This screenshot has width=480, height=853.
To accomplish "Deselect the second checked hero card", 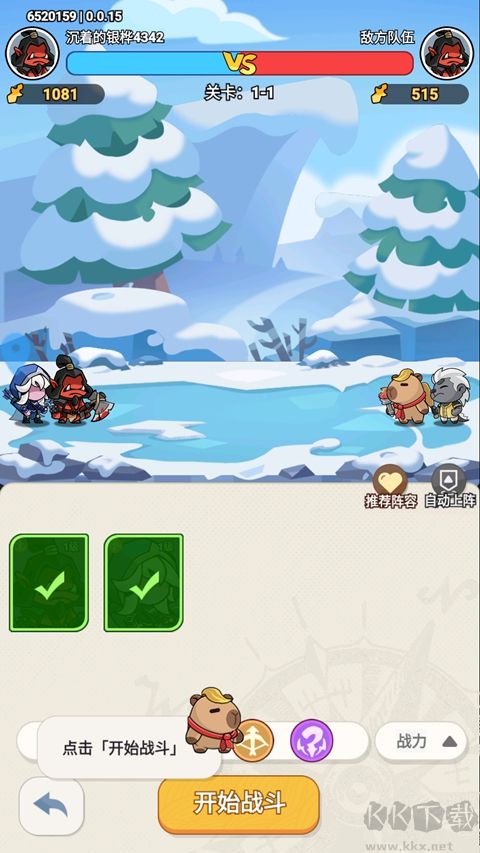I will (x=144, y=583).
